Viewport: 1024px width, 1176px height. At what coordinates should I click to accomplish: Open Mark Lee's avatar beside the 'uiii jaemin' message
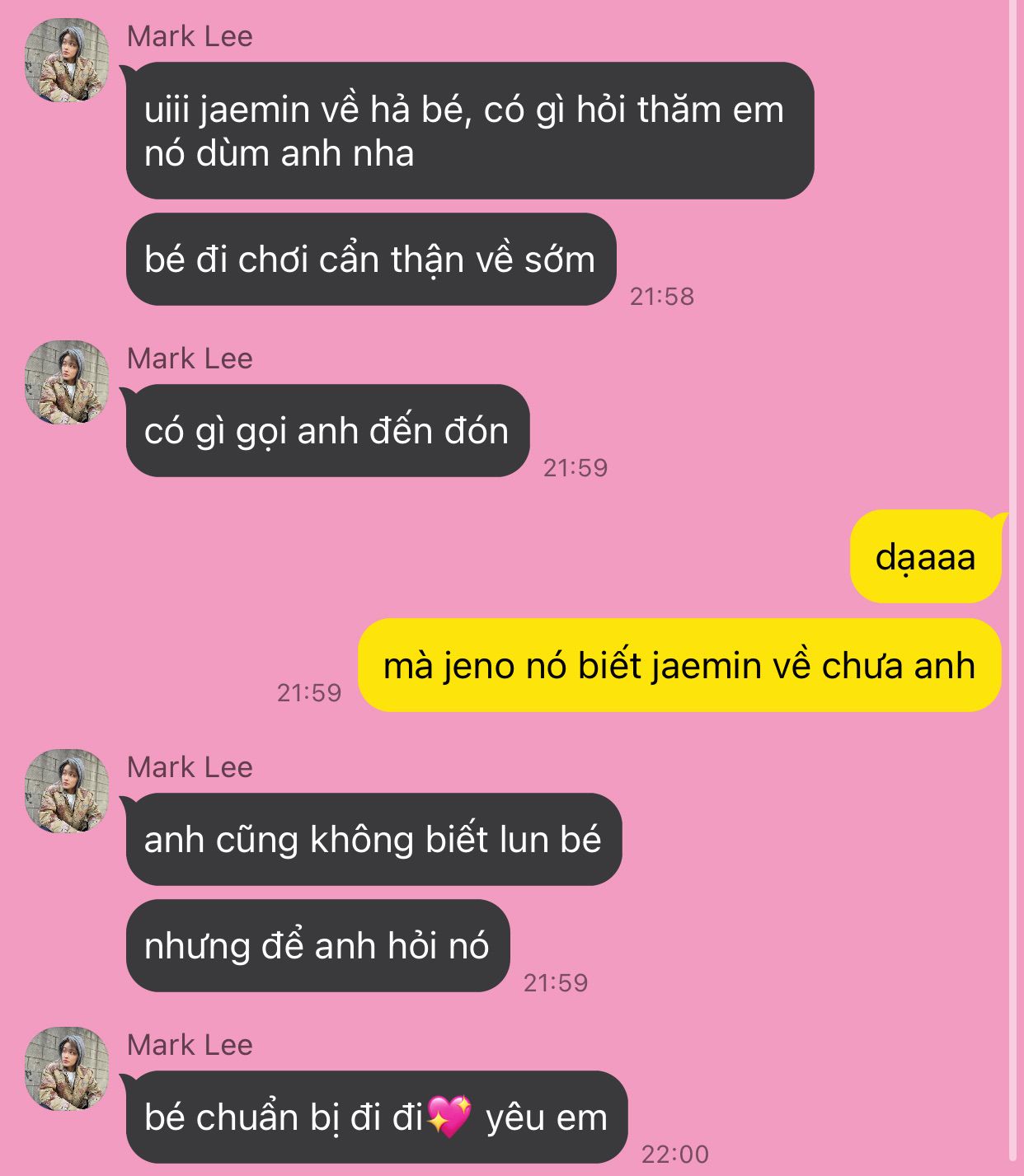[x=67, y=60]
